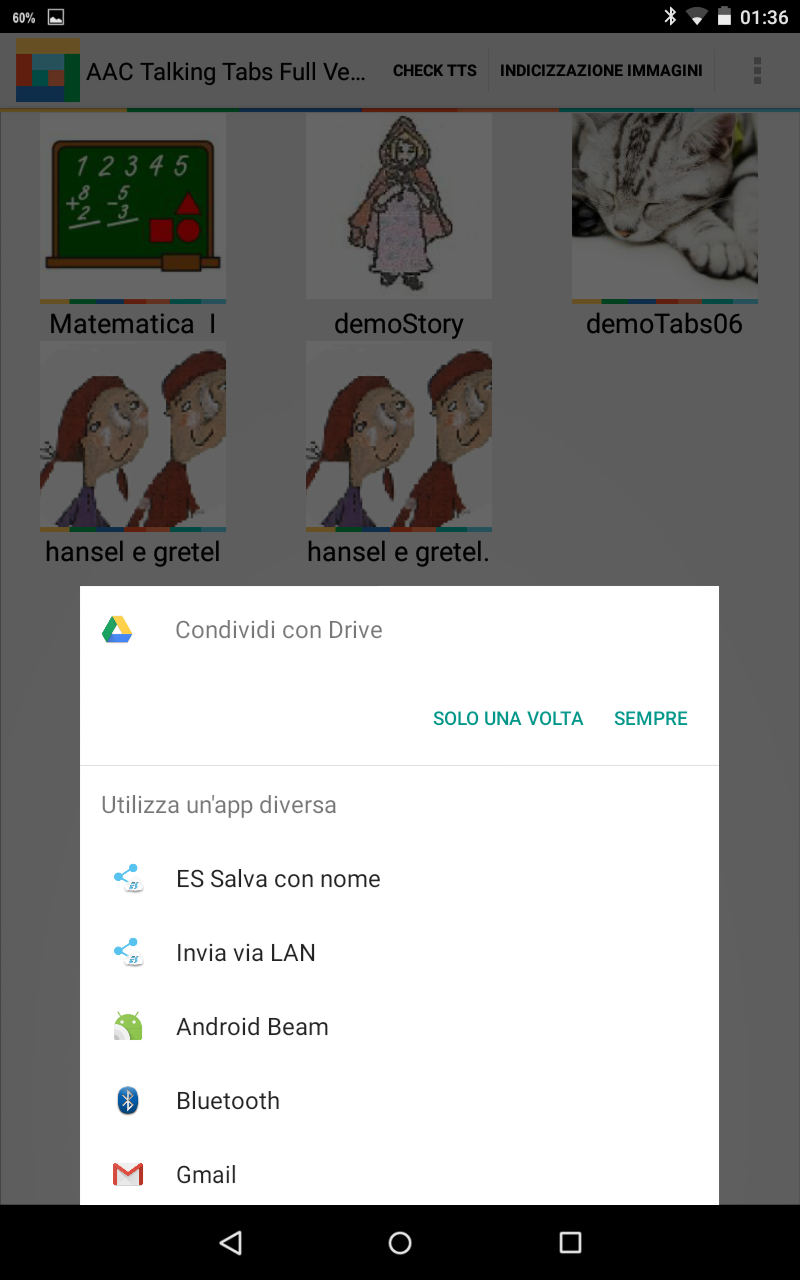Tap the system back button
This screenshot has width=800, height=1280.
point(231,1242)
